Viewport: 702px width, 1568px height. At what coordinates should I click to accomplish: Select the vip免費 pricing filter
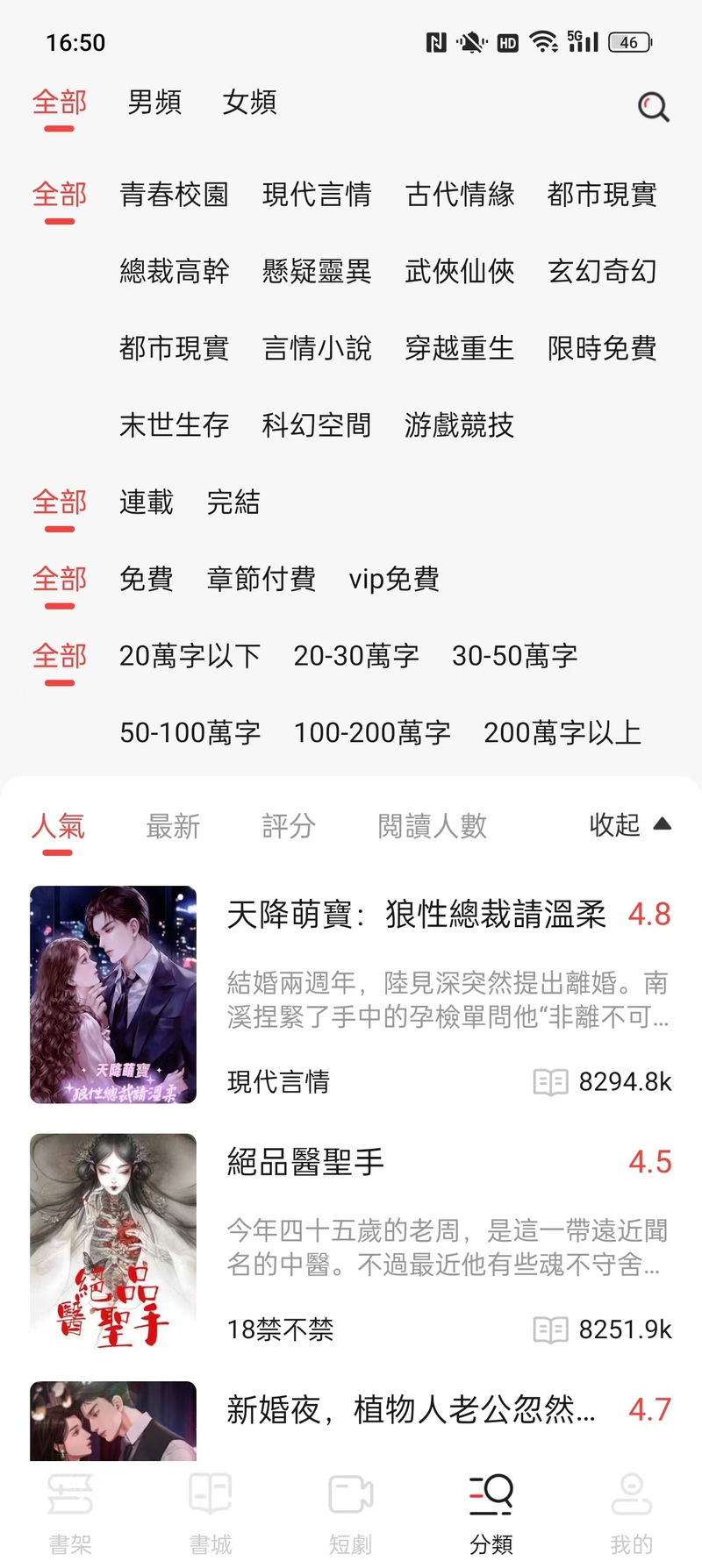coord(394,579)
